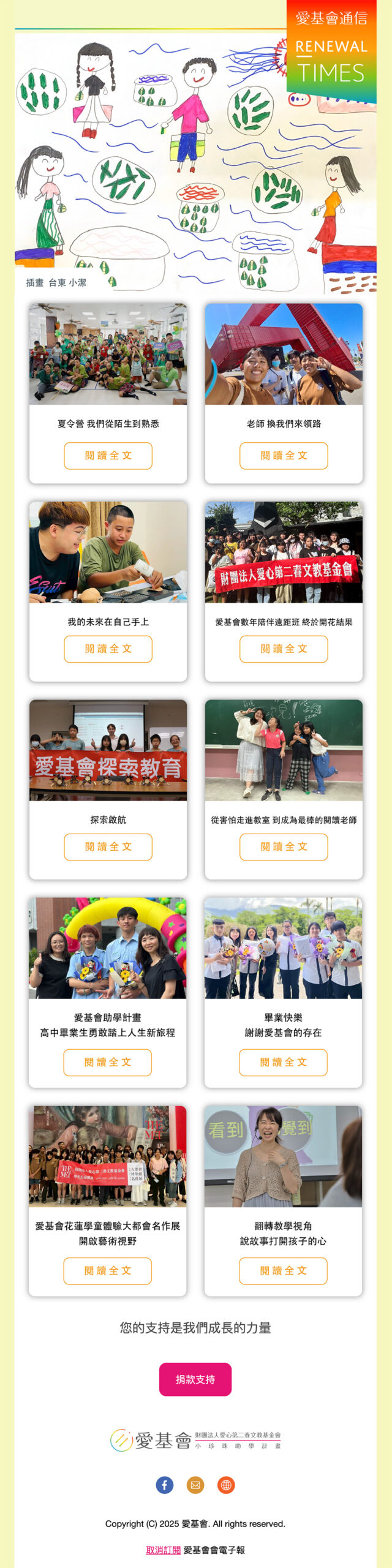This screenshot has height=1568, width=392.
Task: Open full story 愛基會數年陪伴遠距班 終於開花結果
Action: click(284, 649)
